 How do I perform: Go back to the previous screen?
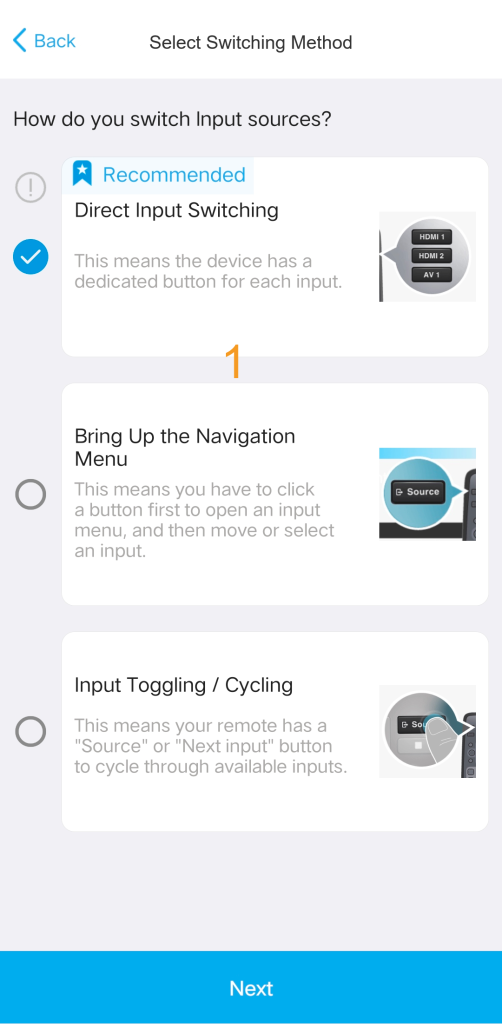point(44,41)
